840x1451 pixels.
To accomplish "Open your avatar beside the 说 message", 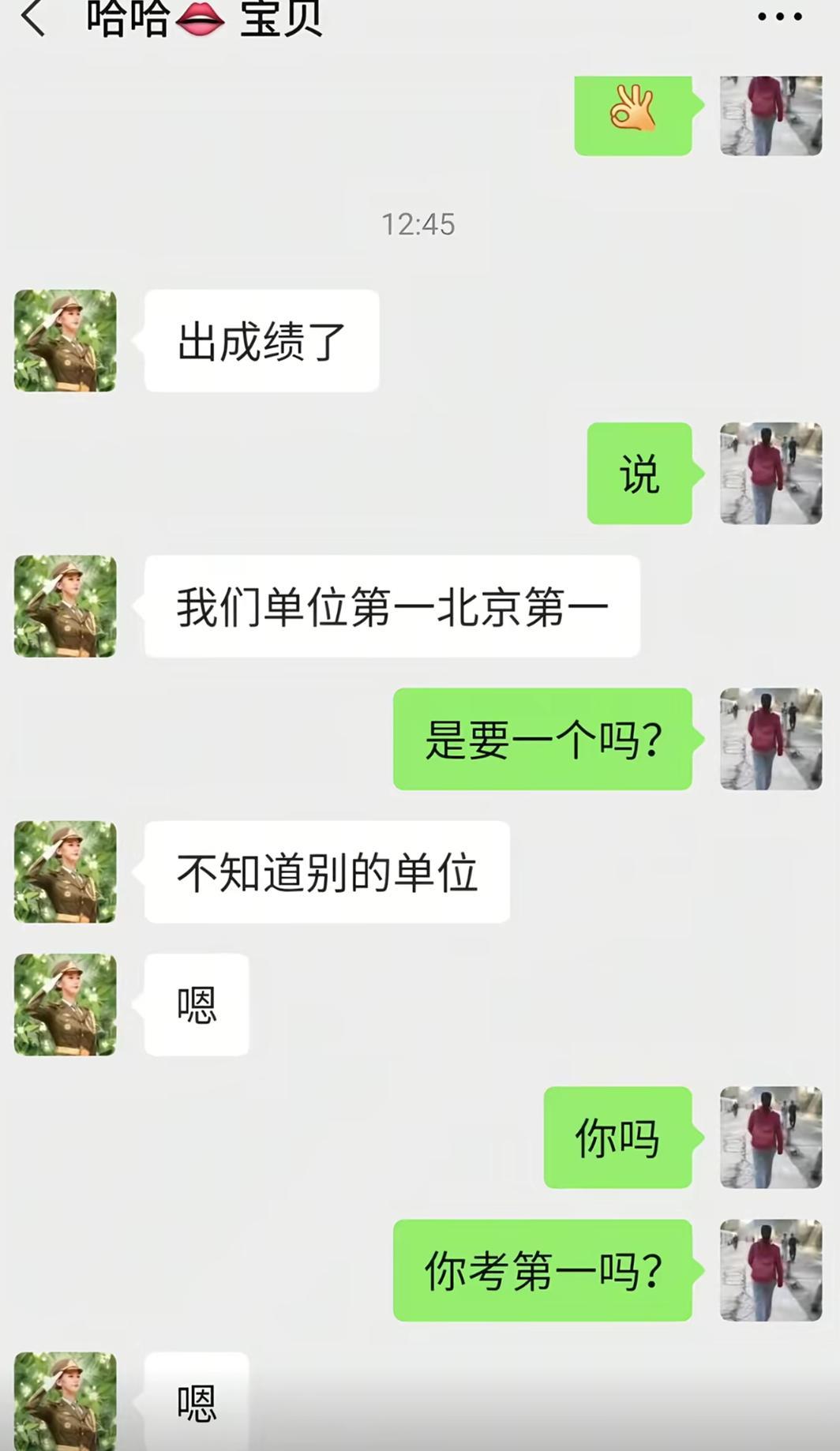I will (x=771, y=473).
